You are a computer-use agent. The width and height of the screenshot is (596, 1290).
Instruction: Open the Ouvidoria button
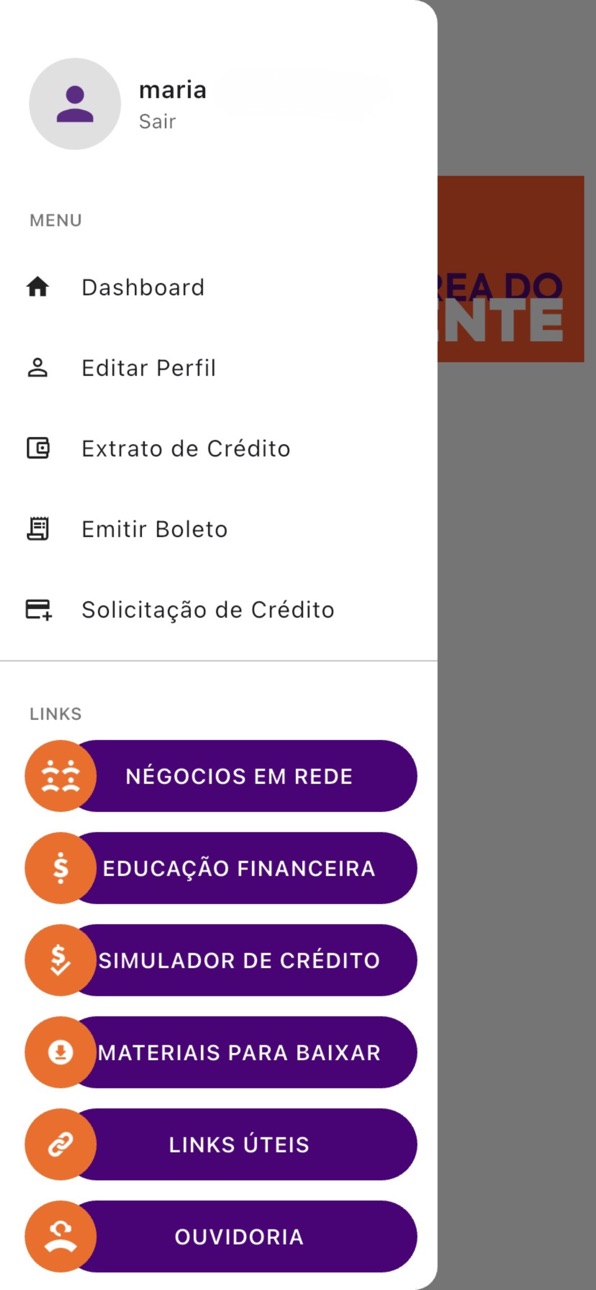coord(221,1236)
